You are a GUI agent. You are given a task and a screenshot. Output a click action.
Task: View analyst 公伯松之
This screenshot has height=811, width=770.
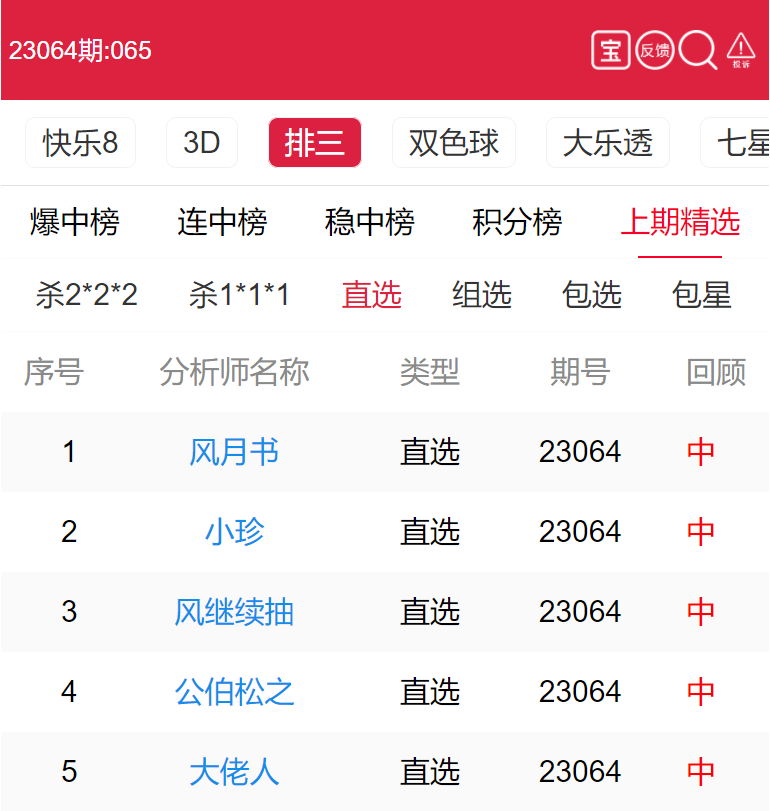click(x=234, y=692)
